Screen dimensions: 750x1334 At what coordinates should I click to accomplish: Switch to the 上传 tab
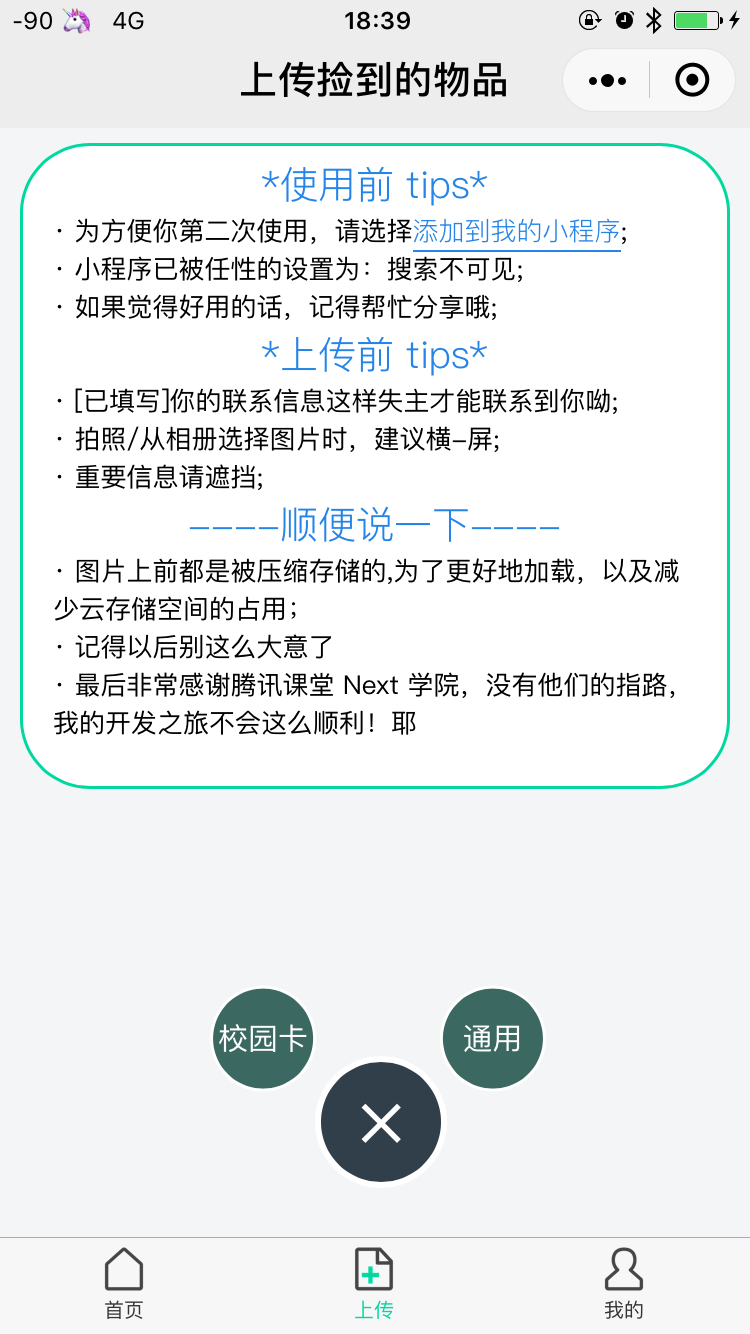pyautogui.click(x=374, y=1284)
